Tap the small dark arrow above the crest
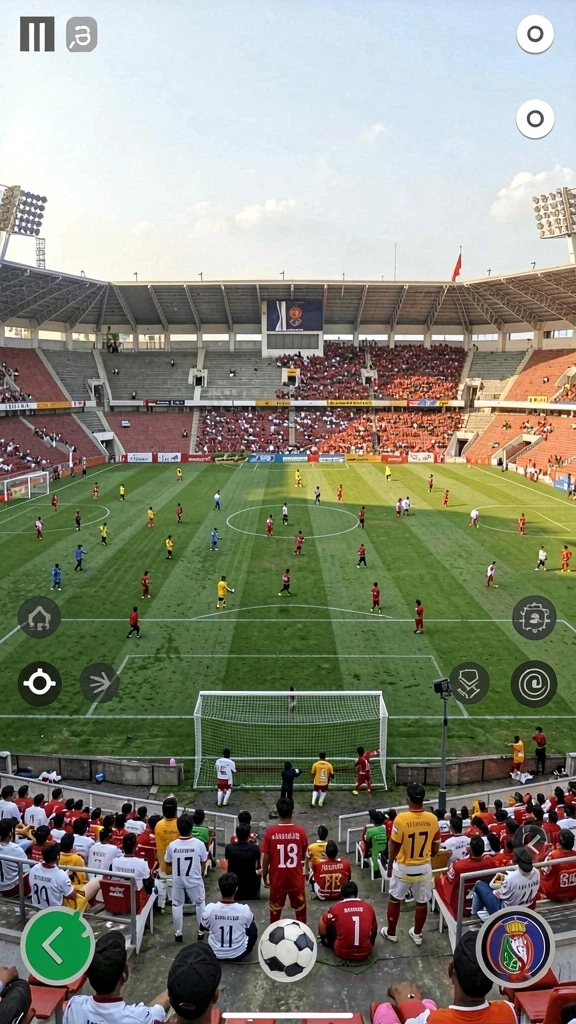Viewport: 576px width, 1024px height. pos(530,840)
